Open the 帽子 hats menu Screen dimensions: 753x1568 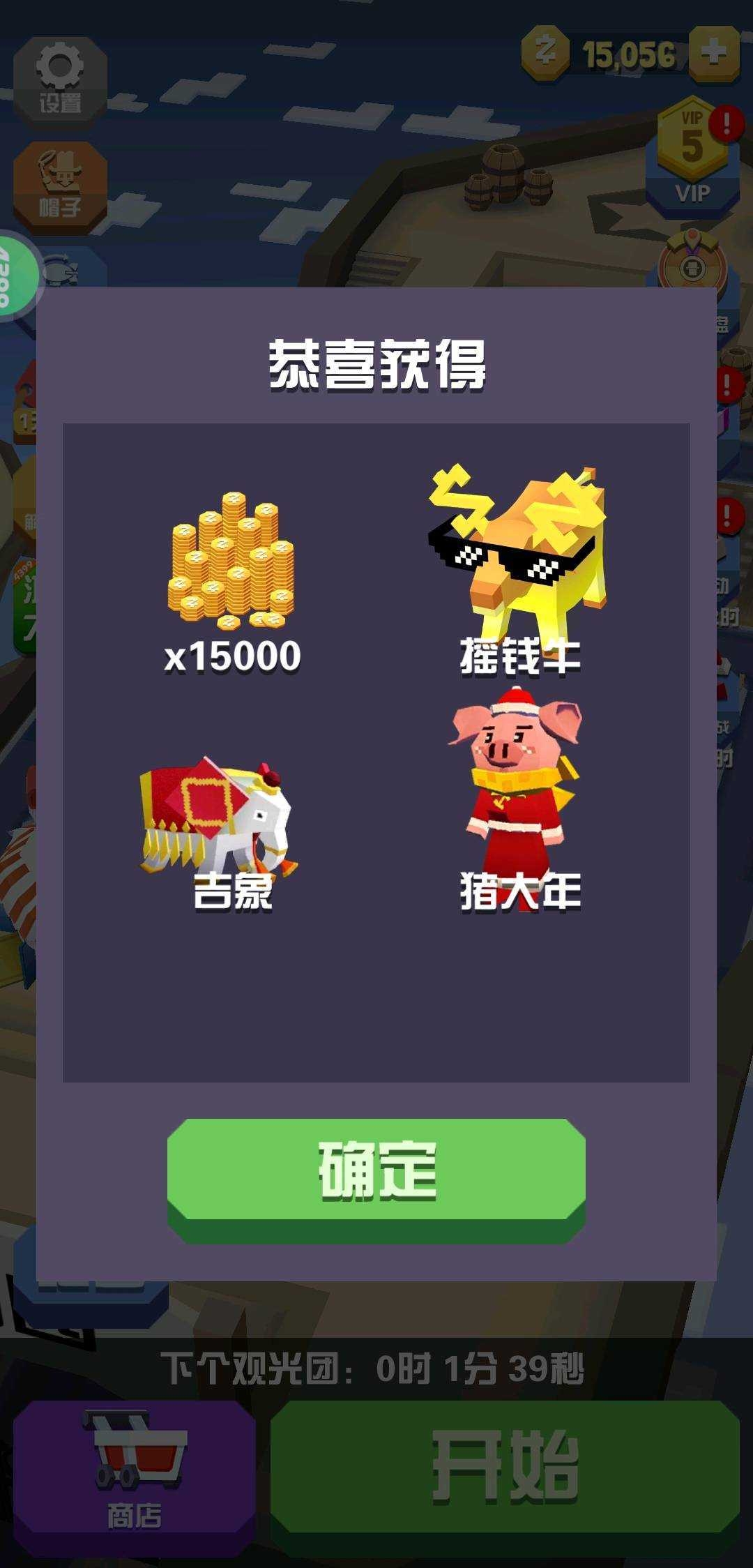tap(60, 185)
